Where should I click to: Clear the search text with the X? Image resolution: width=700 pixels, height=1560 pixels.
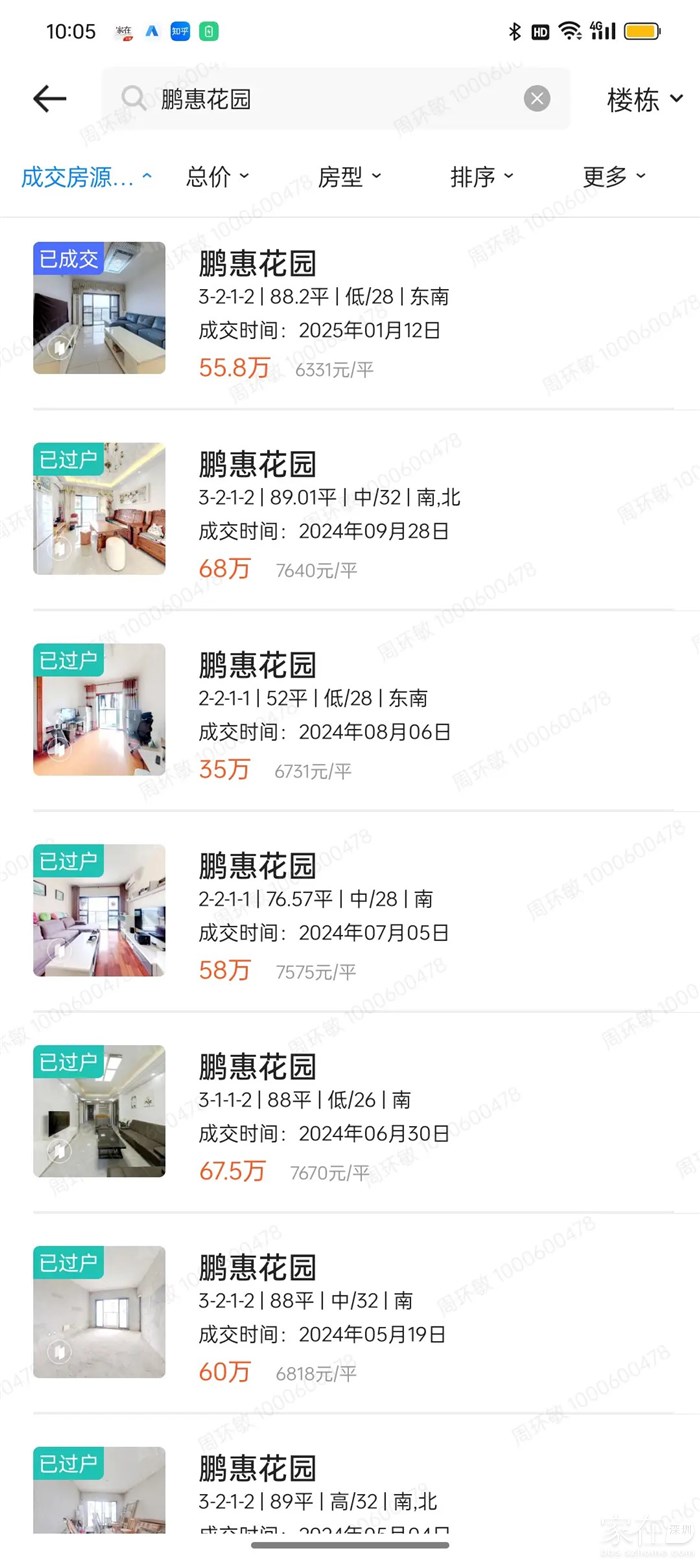pyautogui.click(x=537, y=98)
